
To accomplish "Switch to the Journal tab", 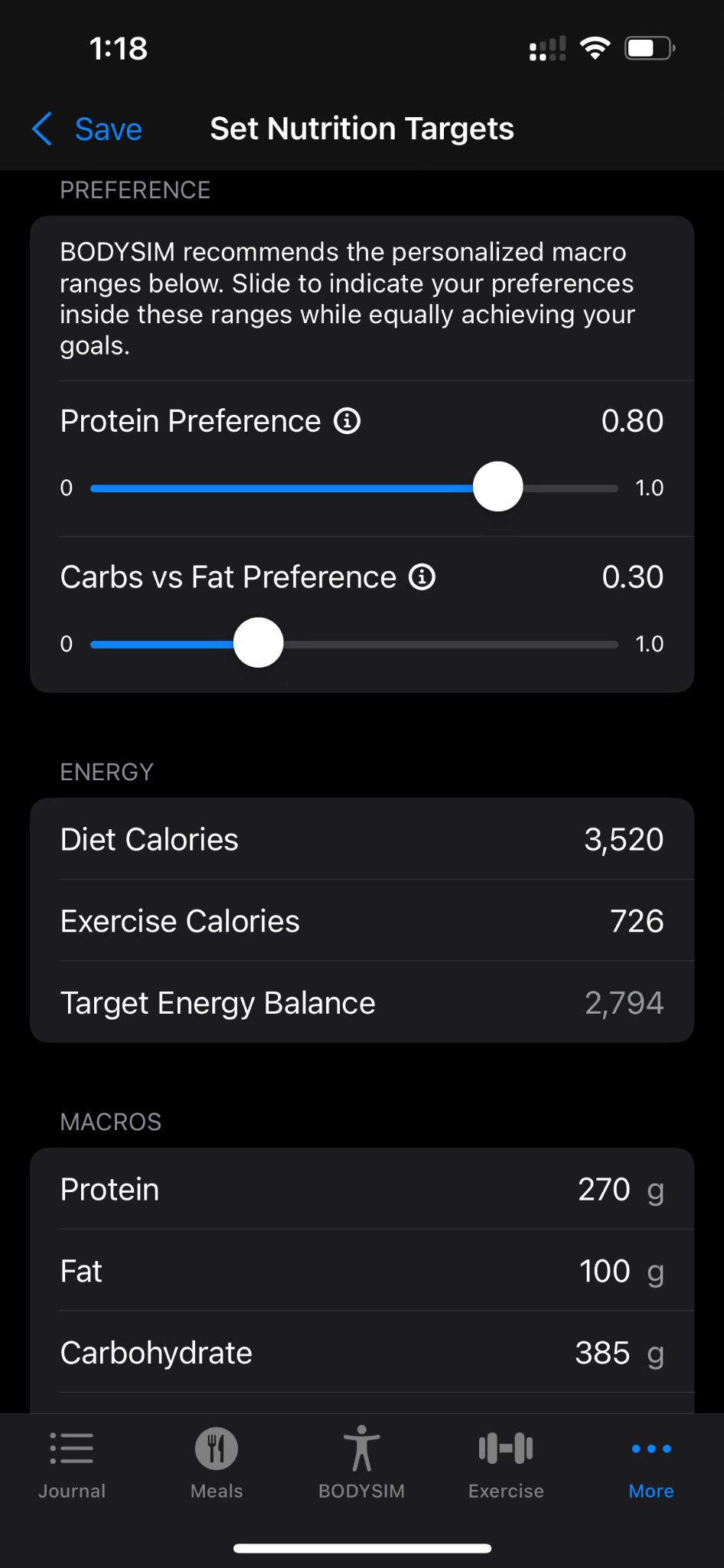I will click(x=72, y=1462).
